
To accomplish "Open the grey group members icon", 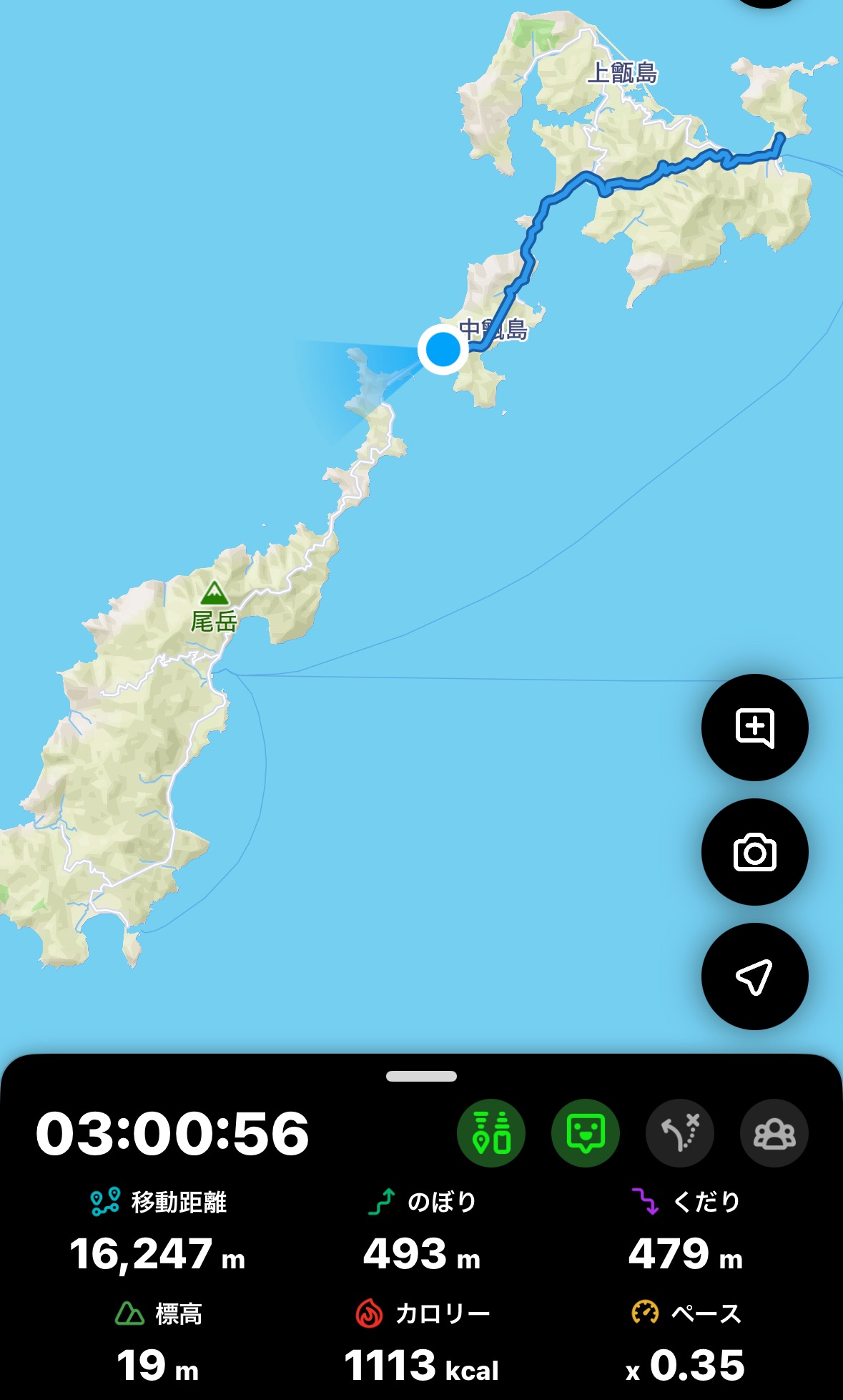I will point(774,1133).
